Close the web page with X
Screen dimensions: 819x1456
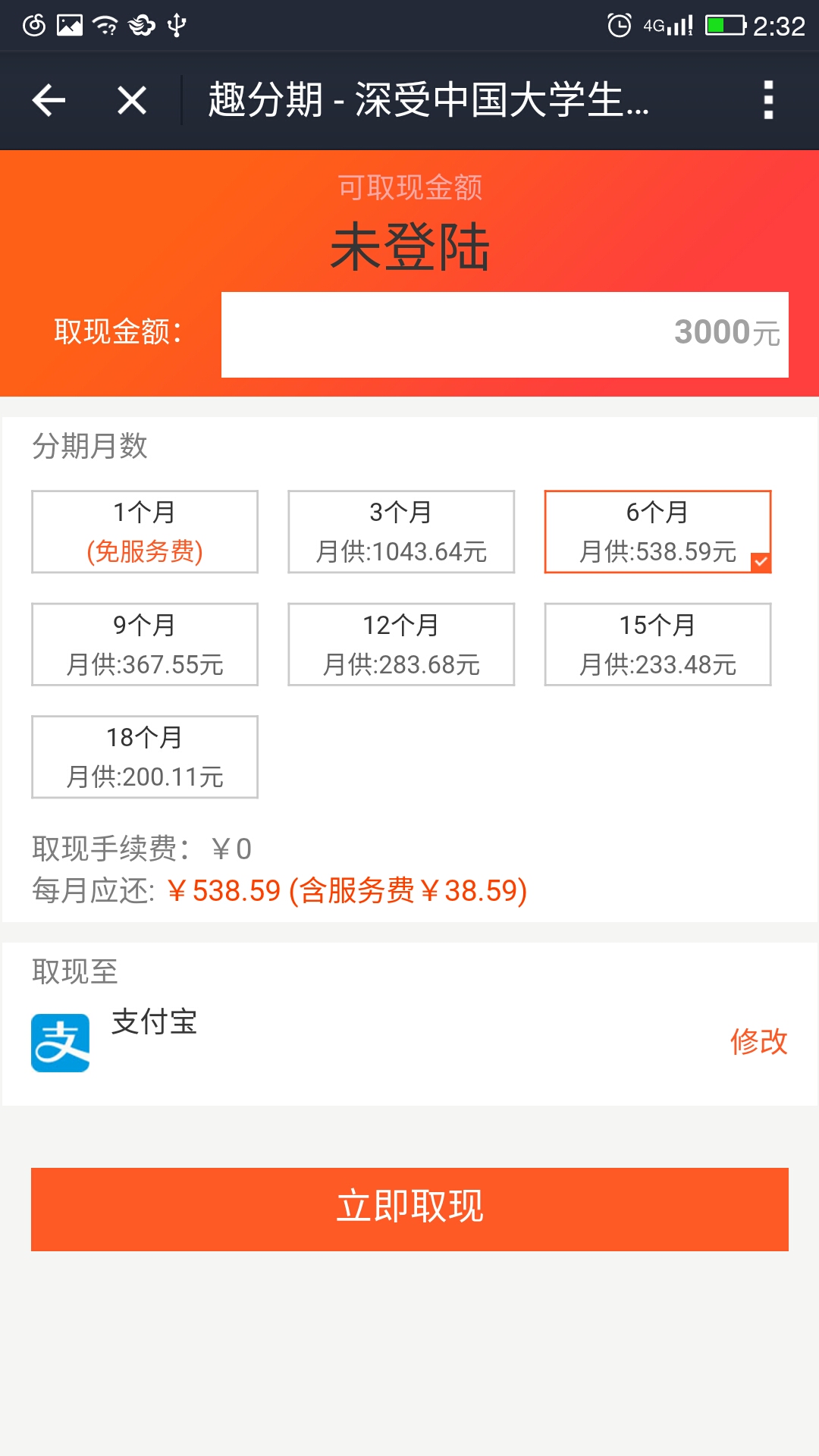[132, 100]
